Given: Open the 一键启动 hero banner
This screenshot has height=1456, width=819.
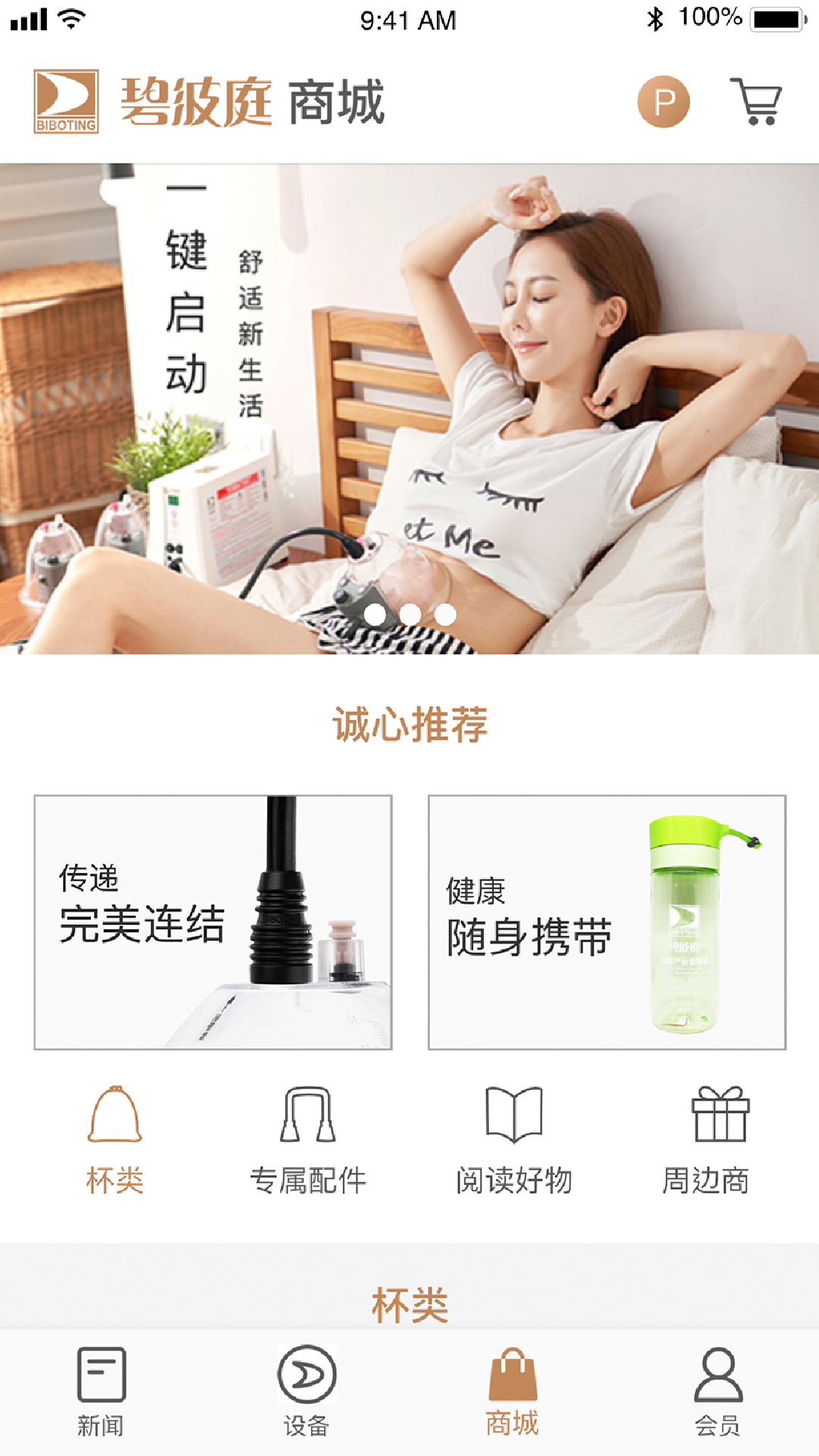Looking at the screenshot, I should (x=409, y=409).
